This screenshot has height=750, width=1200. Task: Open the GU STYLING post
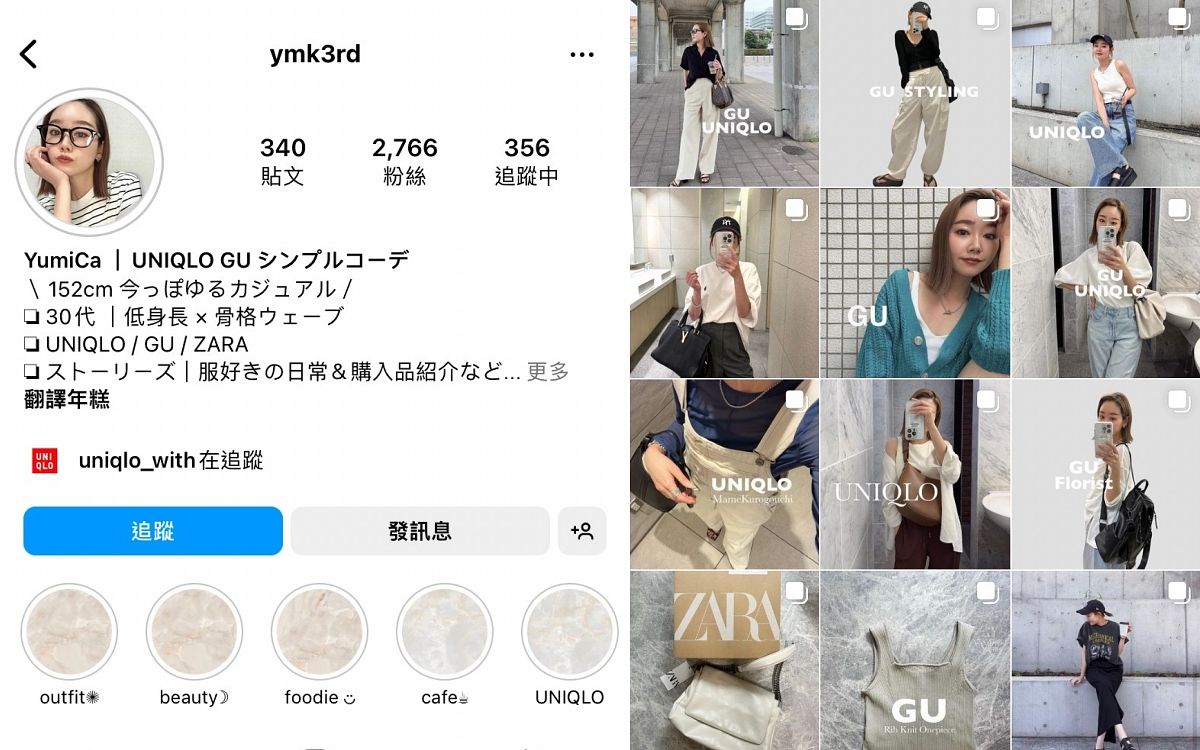pyautogui.click(x=914, y=93)
